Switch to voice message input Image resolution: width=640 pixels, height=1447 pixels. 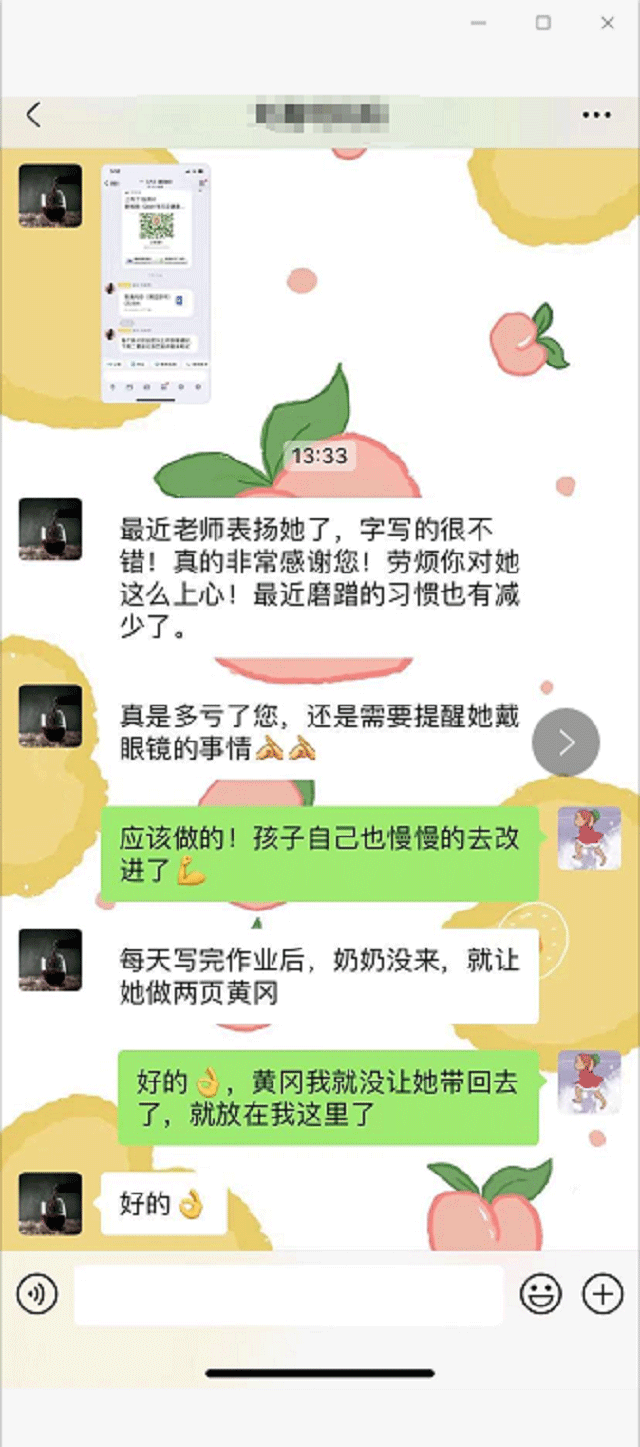37,1295
